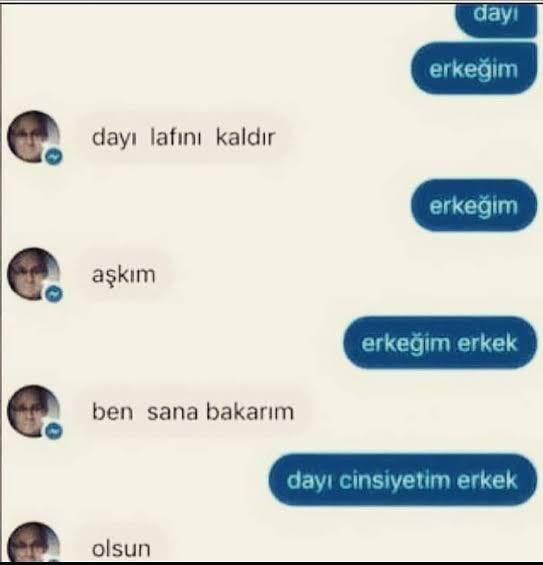Open sender's avatar beside "dayı lafını kaldır"
Image resolution: width=543 pixels, height=565 pixels.
pyautogui.click(x=34, y=137)
